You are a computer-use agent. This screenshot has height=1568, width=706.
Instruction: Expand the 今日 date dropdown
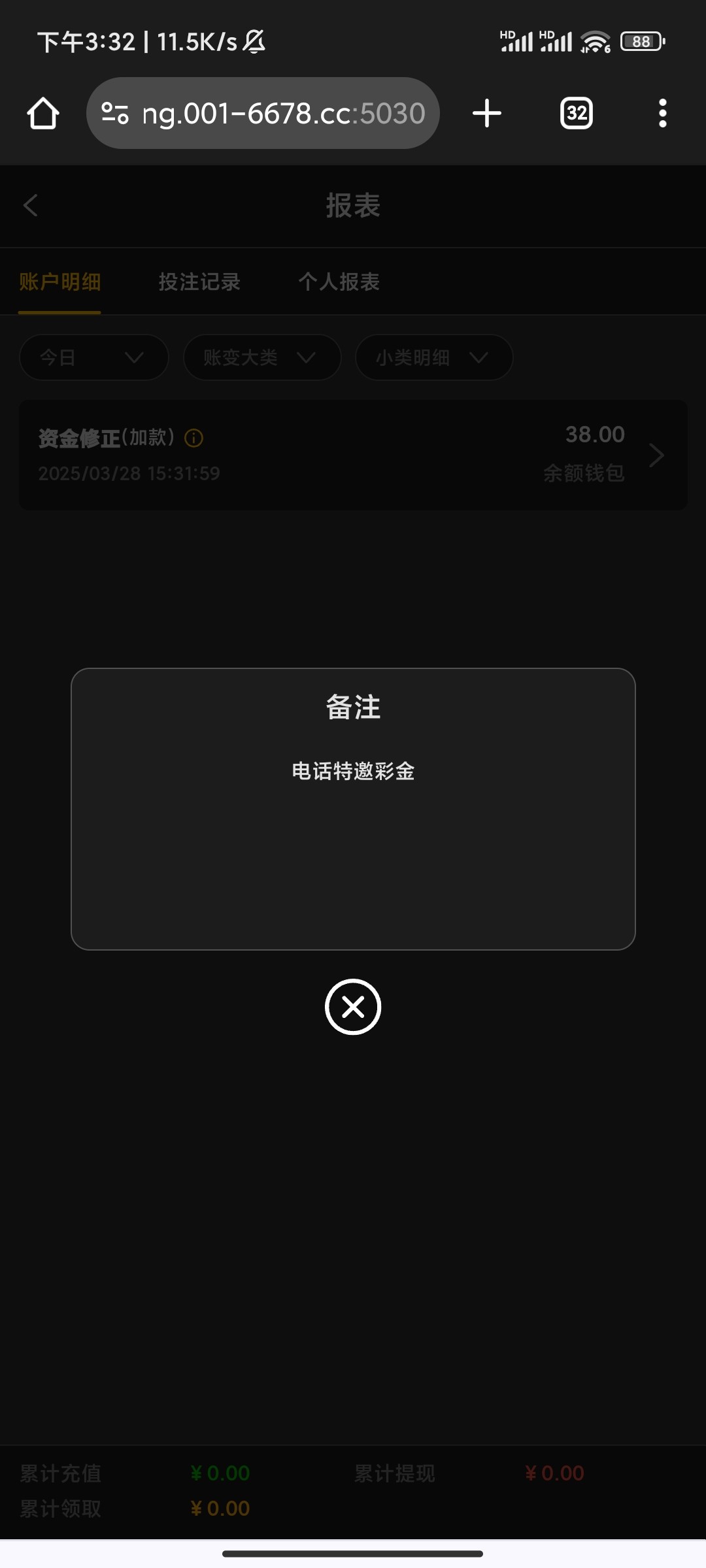click(x=94, y=357)
